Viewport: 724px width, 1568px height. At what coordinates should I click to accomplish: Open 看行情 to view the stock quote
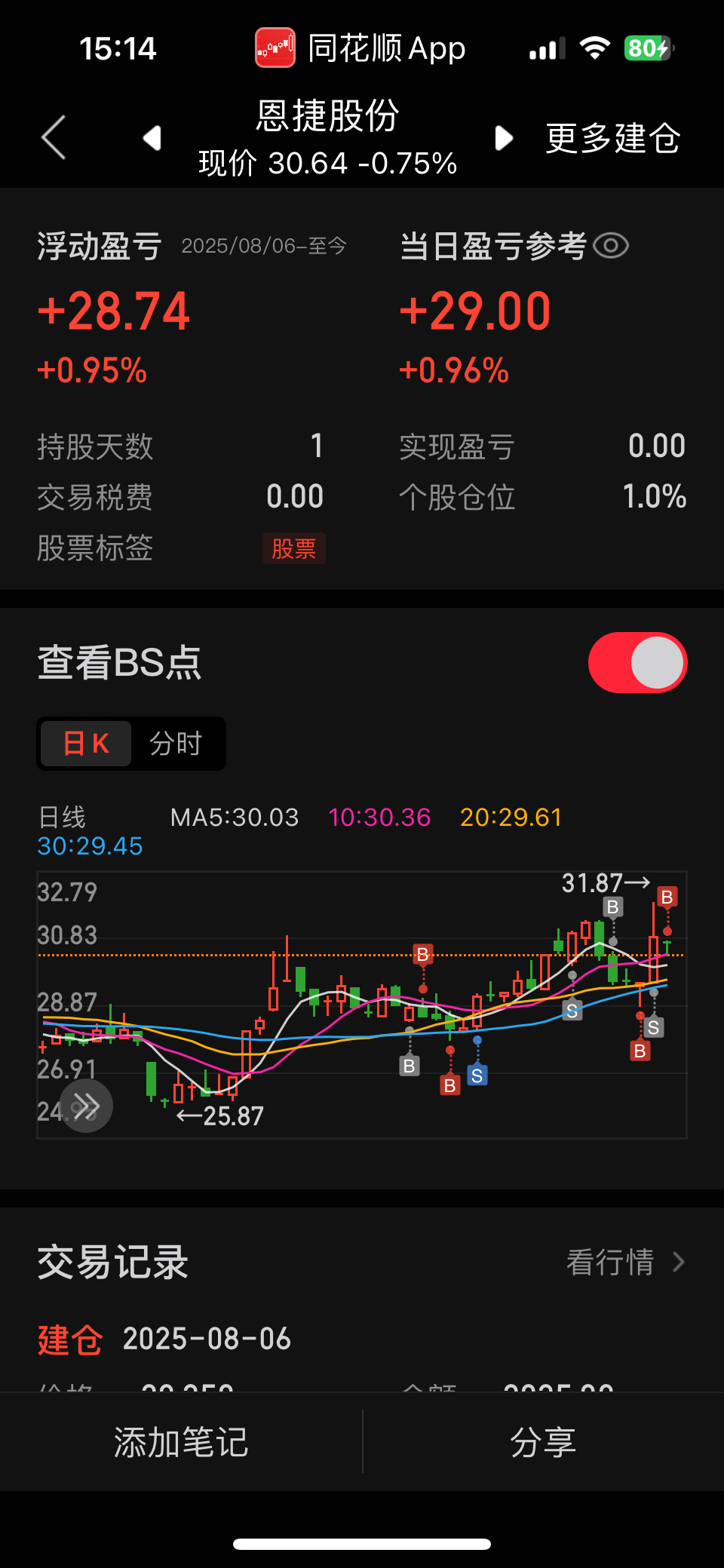point(626,1262)
